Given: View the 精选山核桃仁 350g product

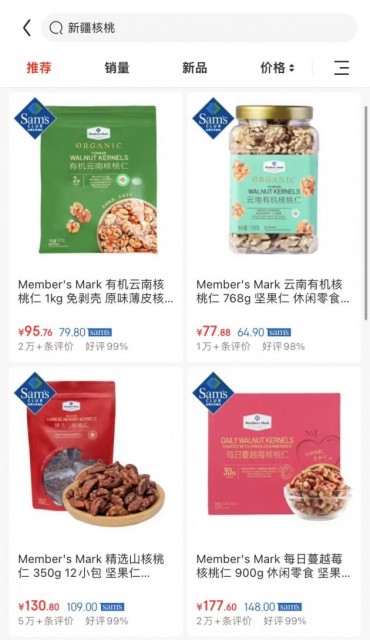Looking at the screenshot, I should [x=96, y=502].
